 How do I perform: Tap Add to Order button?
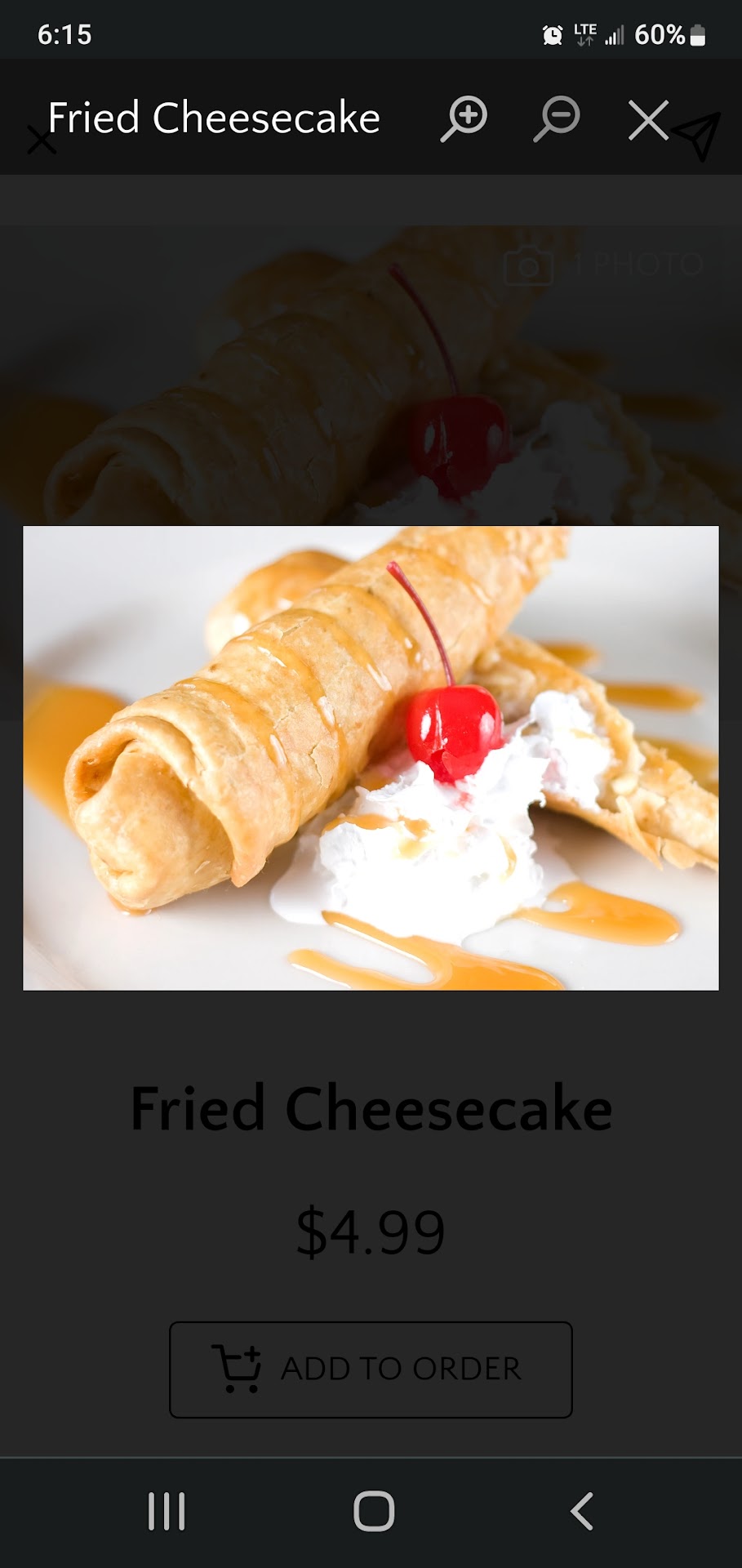pyautogui.click(x=371, y=1370)
